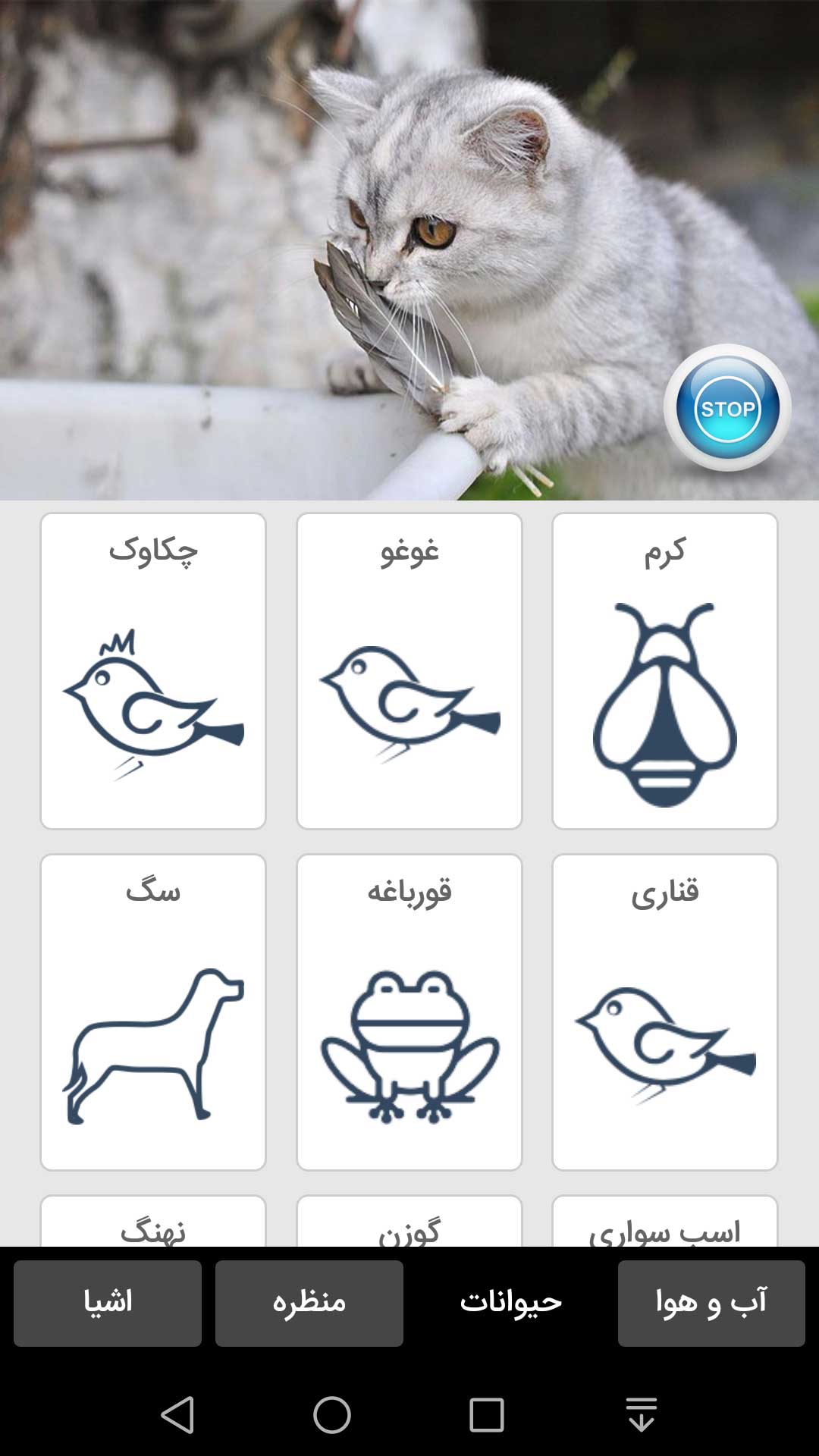Screen dimensions: 819x1456
Task: Tap the blue STOP button
Action: pyautogui.click(x=727, y=409)
